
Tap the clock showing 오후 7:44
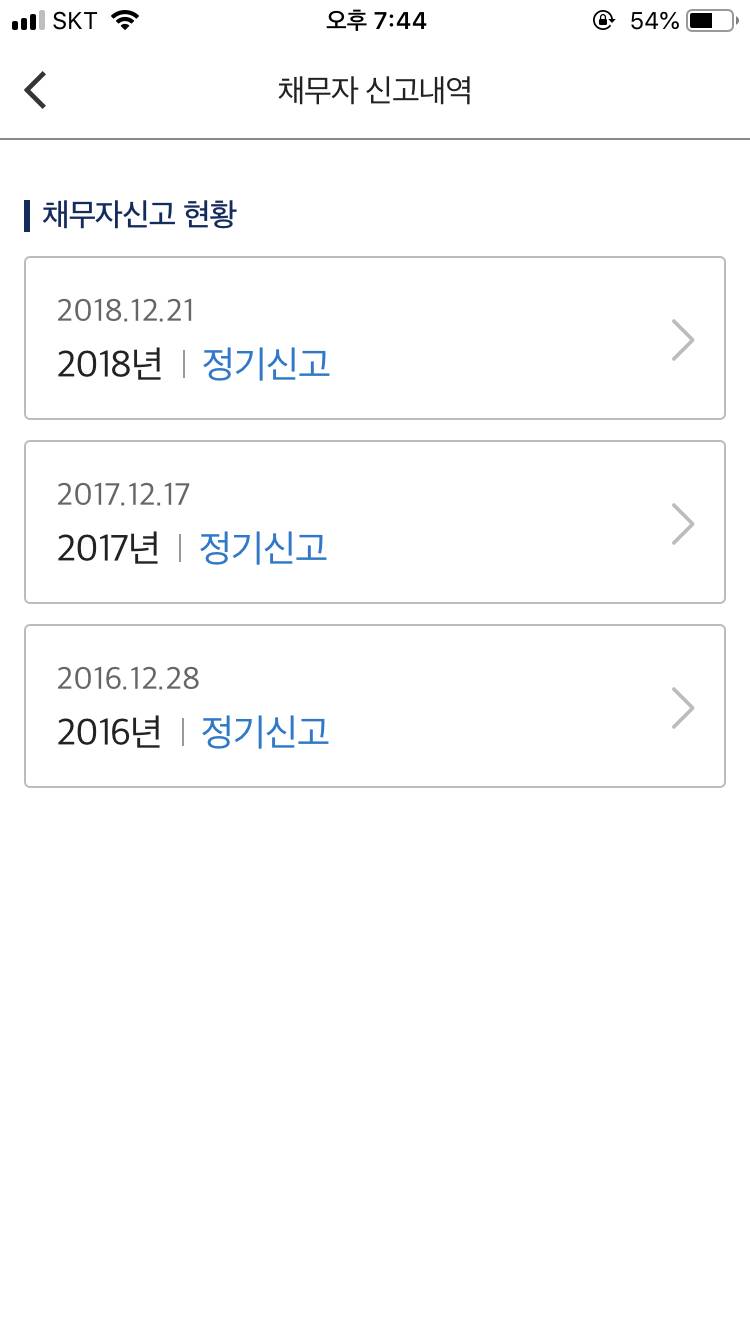click(x=375, y=20)
